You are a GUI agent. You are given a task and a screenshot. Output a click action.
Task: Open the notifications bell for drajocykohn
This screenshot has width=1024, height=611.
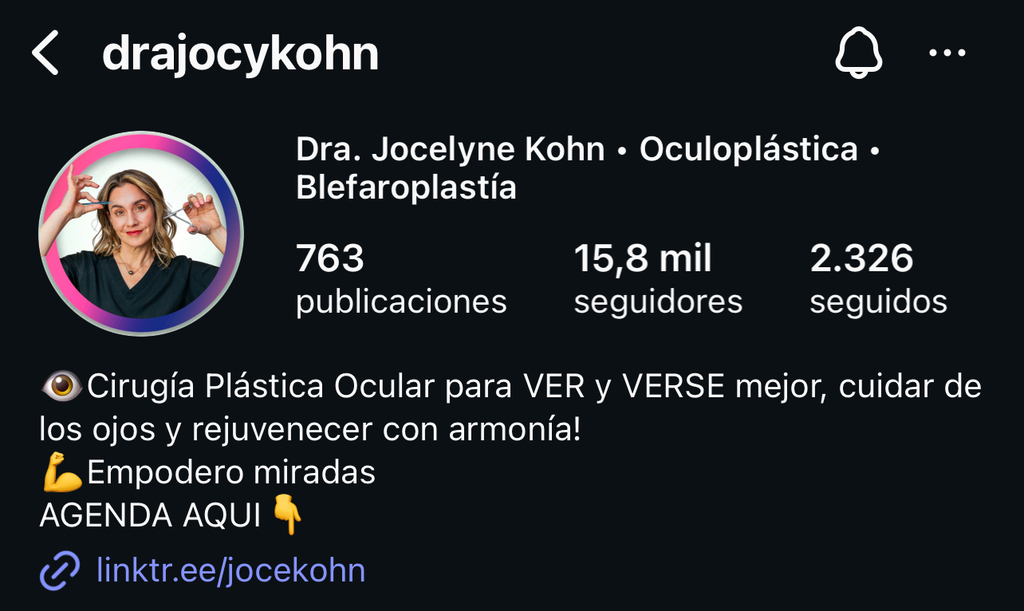coord(859,53)
